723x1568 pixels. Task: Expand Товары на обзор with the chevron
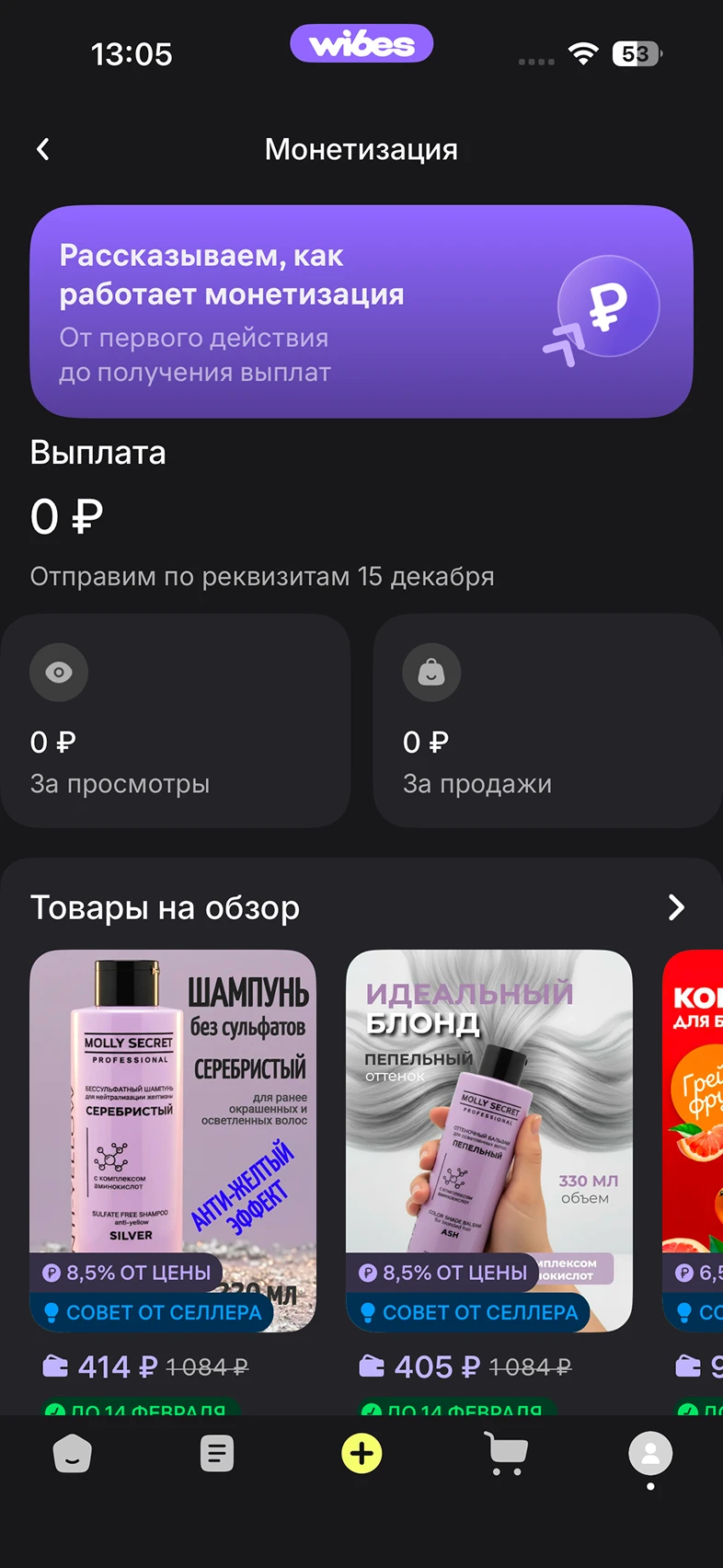[676, 907]
